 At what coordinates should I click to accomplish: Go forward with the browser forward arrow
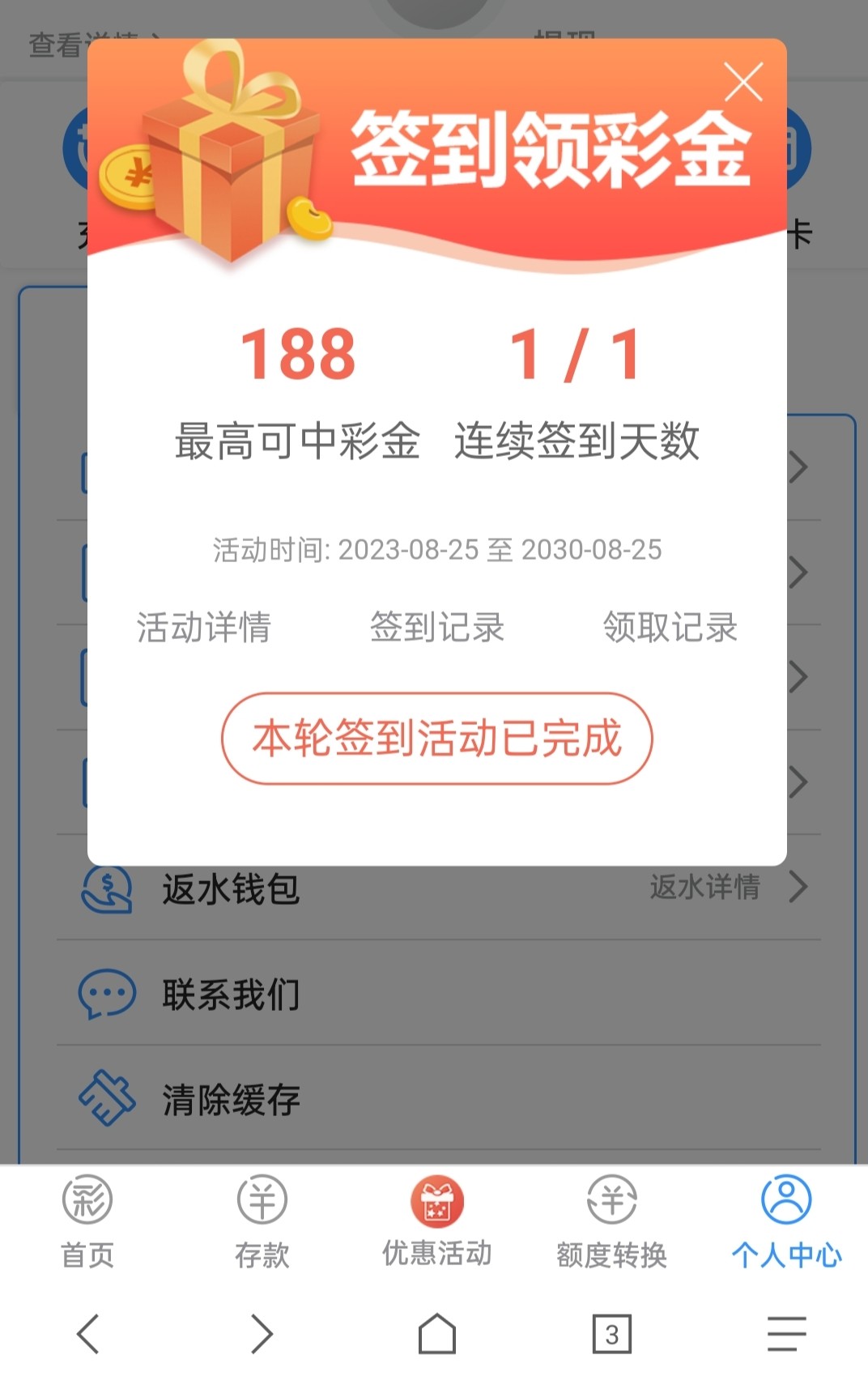tap(262, 1333)
